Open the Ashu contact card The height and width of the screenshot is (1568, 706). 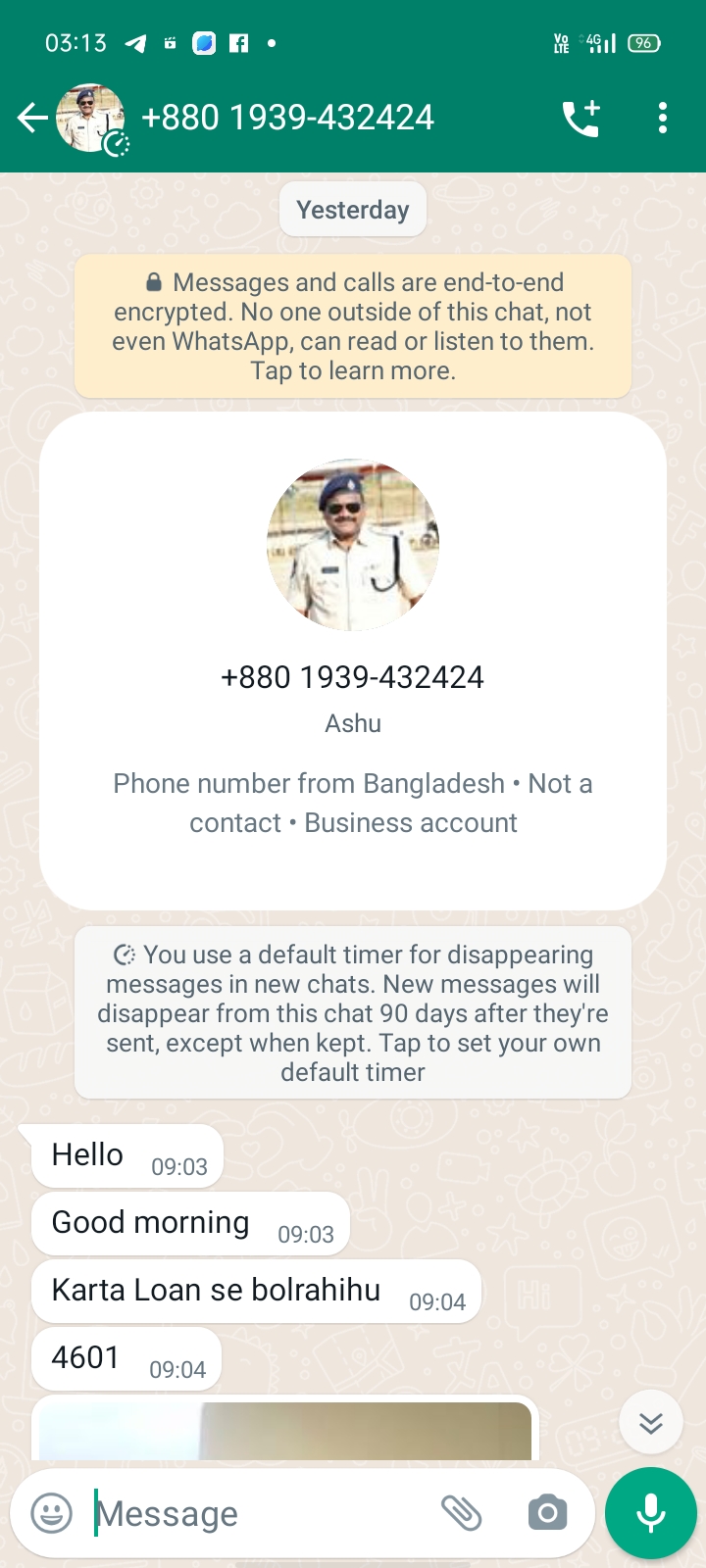353,661
